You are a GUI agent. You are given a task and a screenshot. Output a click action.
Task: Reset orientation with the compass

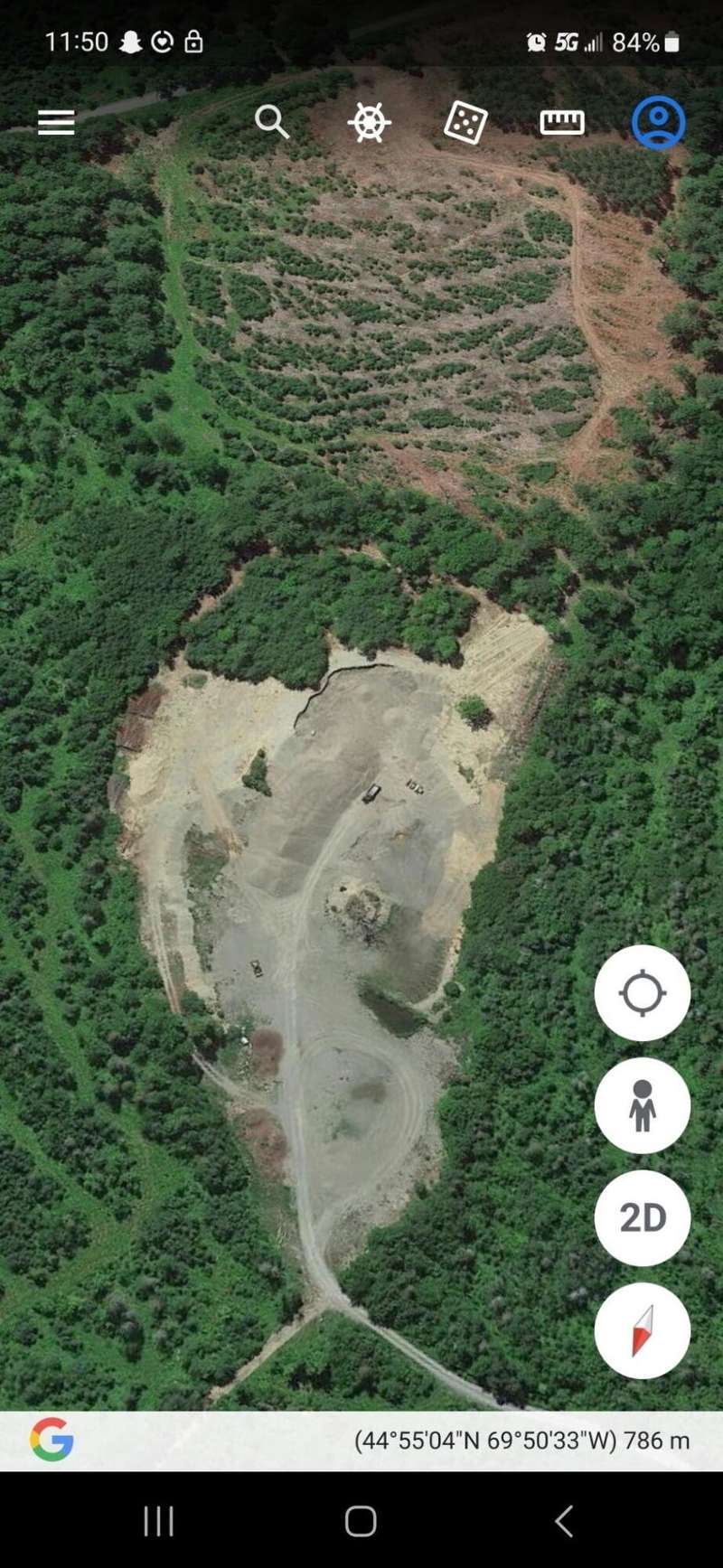[x=643, y=1330]
